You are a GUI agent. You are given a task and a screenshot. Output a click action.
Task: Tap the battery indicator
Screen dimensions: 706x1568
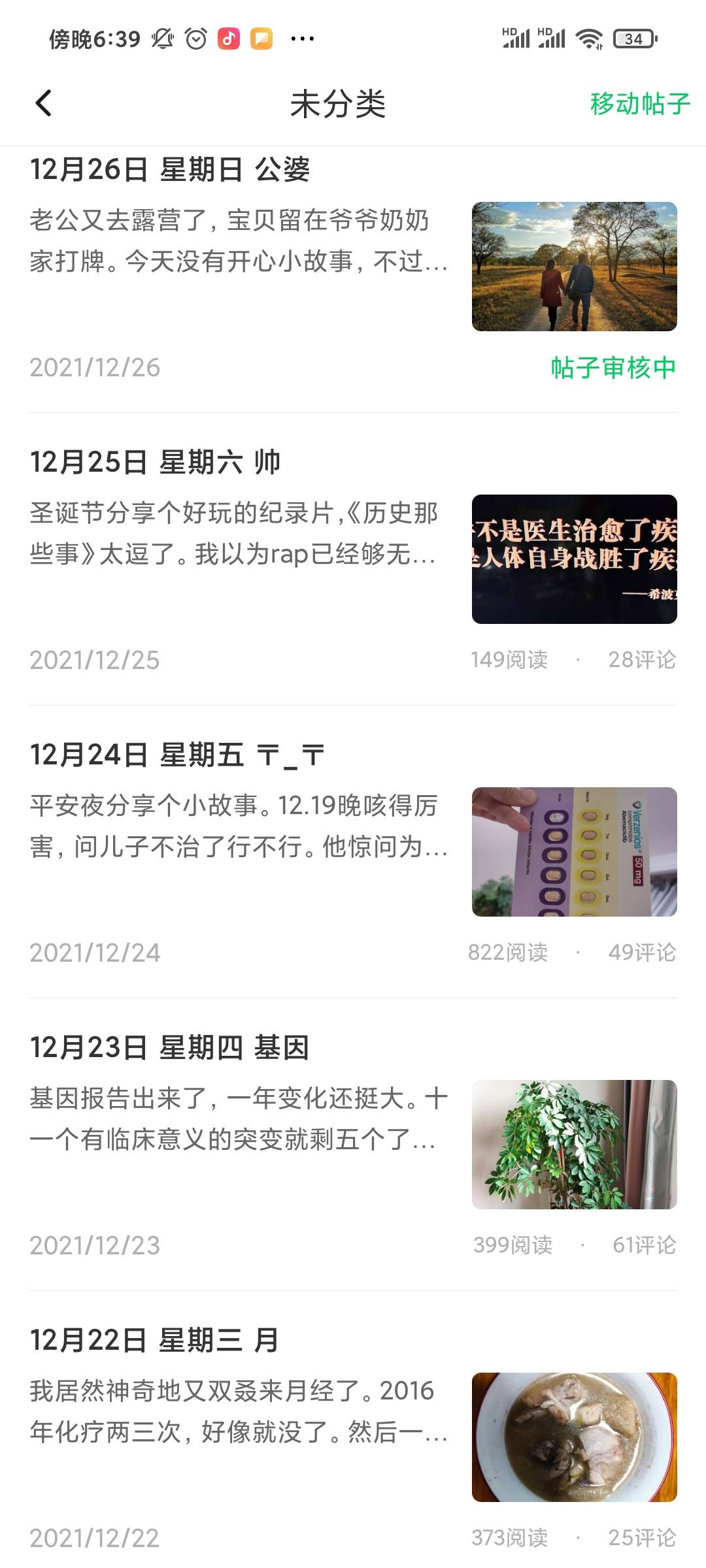pyautogui.click(x=631, y=39)
